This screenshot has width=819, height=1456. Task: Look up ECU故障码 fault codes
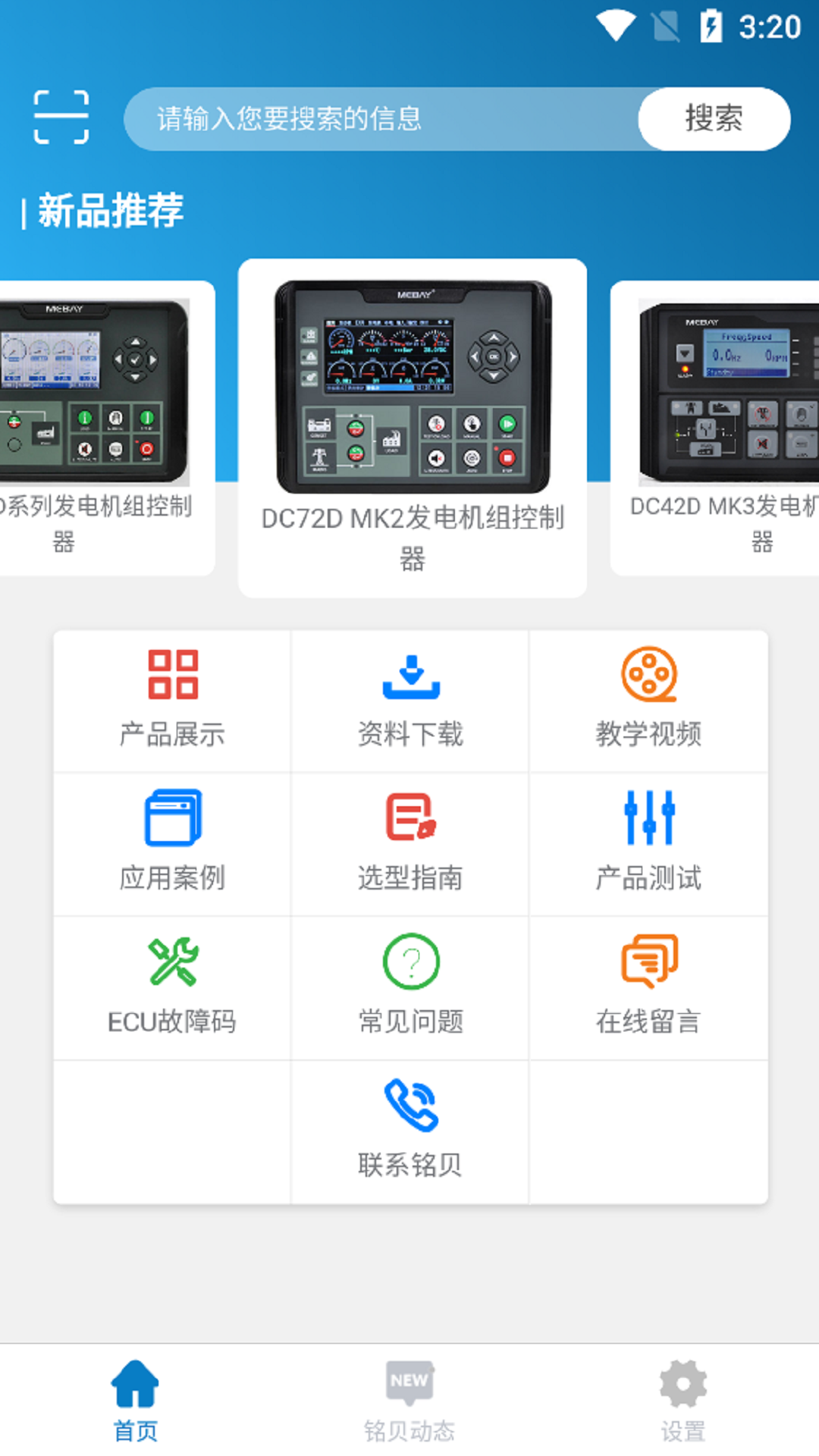pos(172,987)
